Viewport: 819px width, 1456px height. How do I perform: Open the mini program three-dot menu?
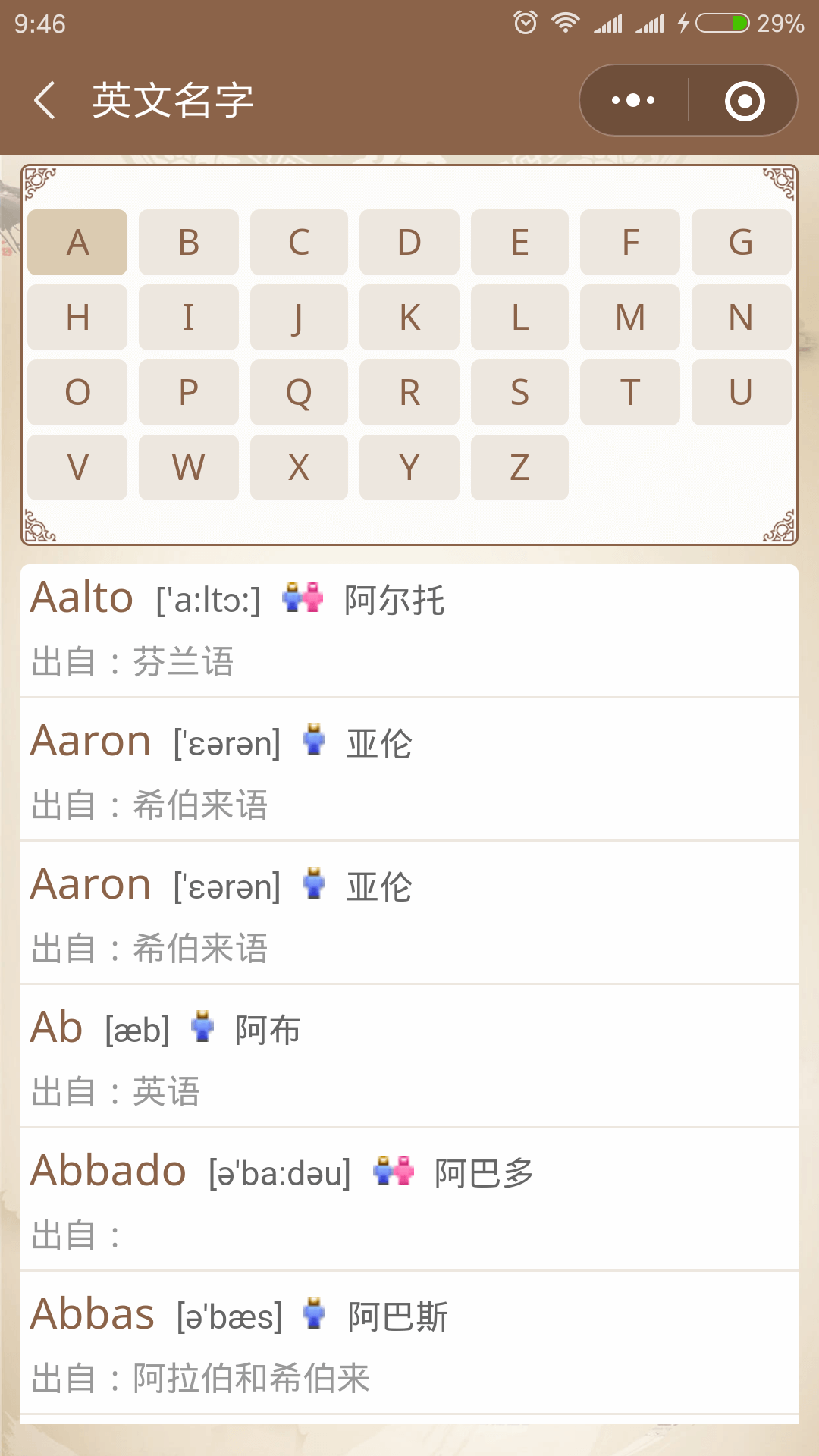point(634,100)
